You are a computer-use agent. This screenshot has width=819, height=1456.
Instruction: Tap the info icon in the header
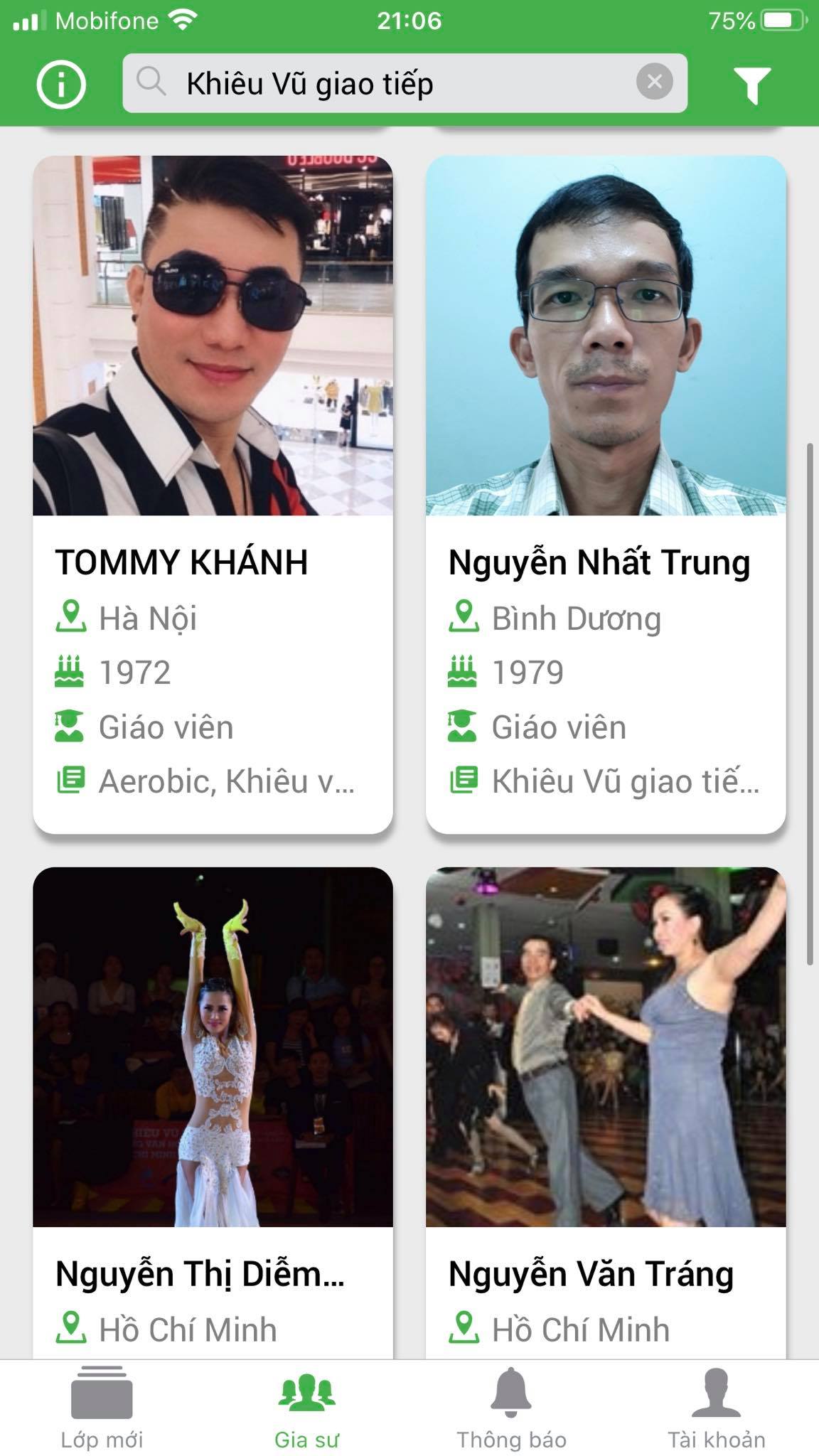click(x=61, y=83)
